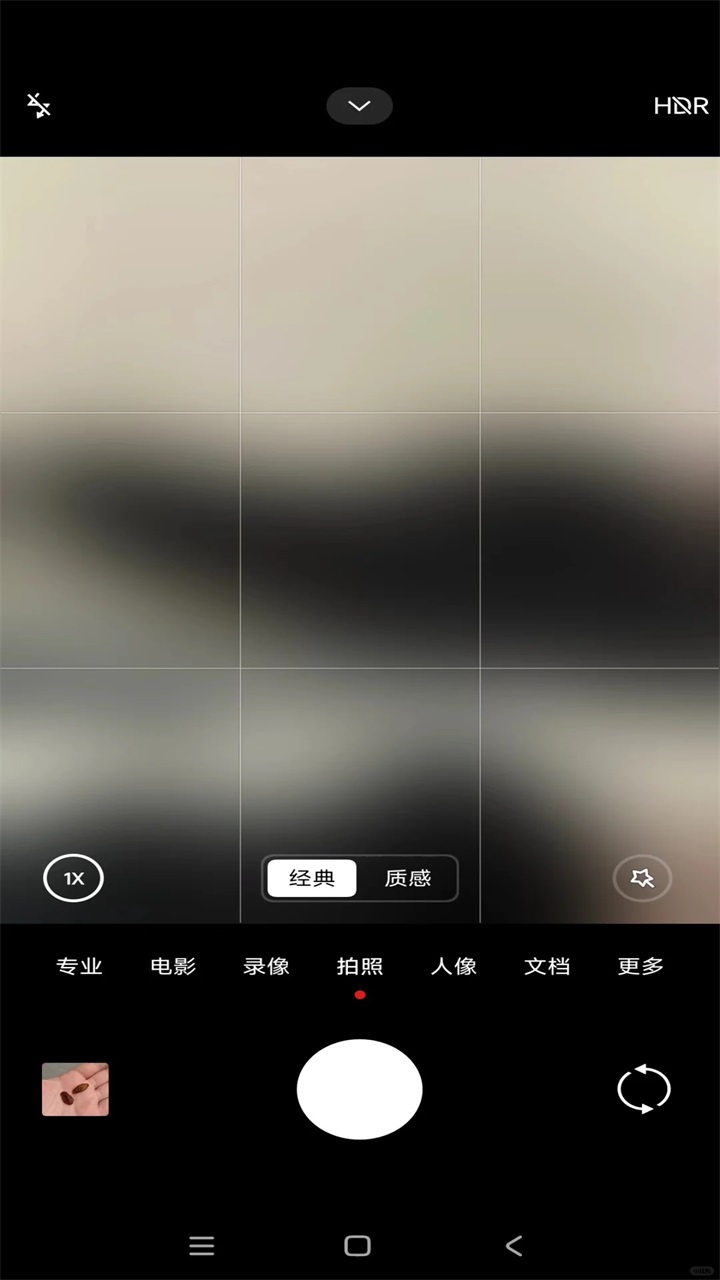Switch to the 质感 style option

[407, 878]
